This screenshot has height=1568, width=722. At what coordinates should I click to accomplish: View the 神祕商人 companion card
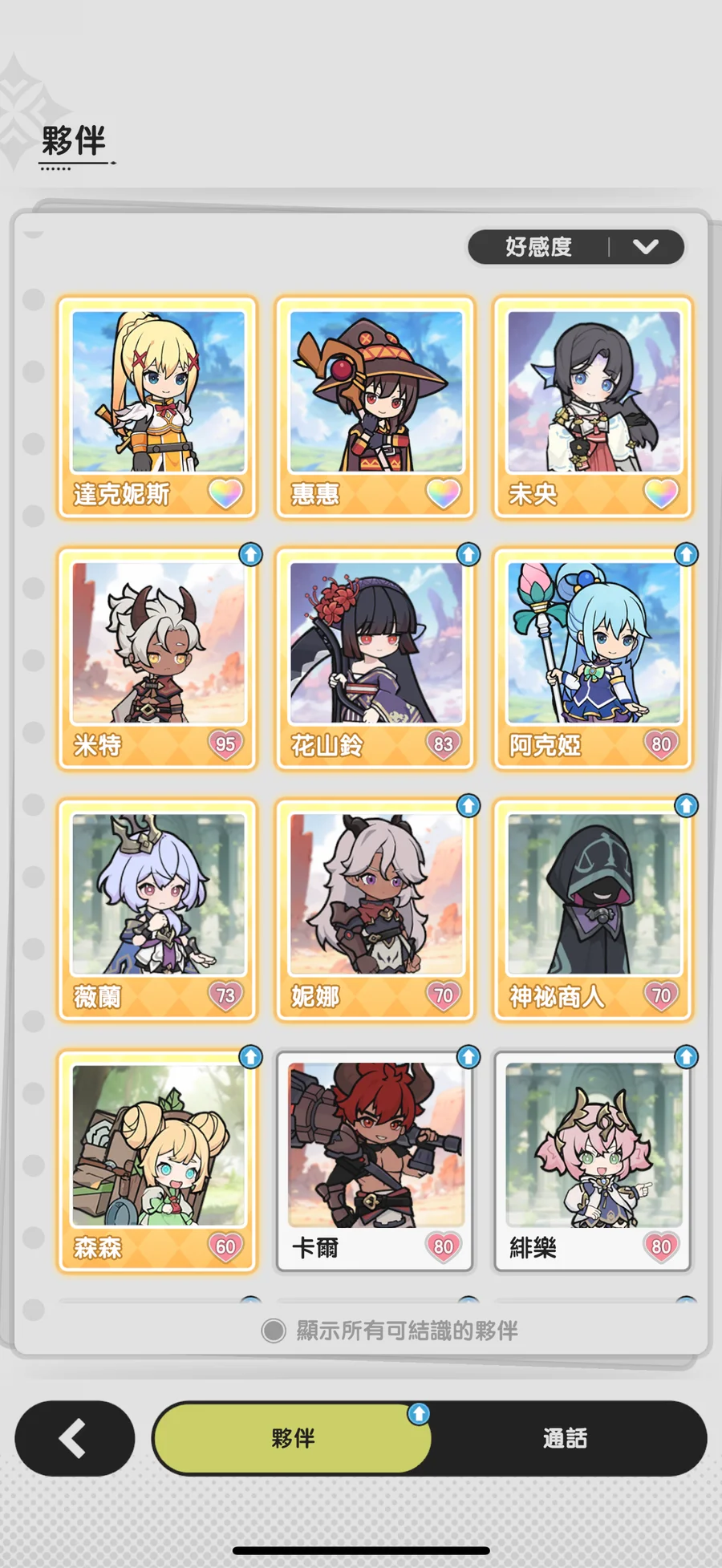(593, 910)
